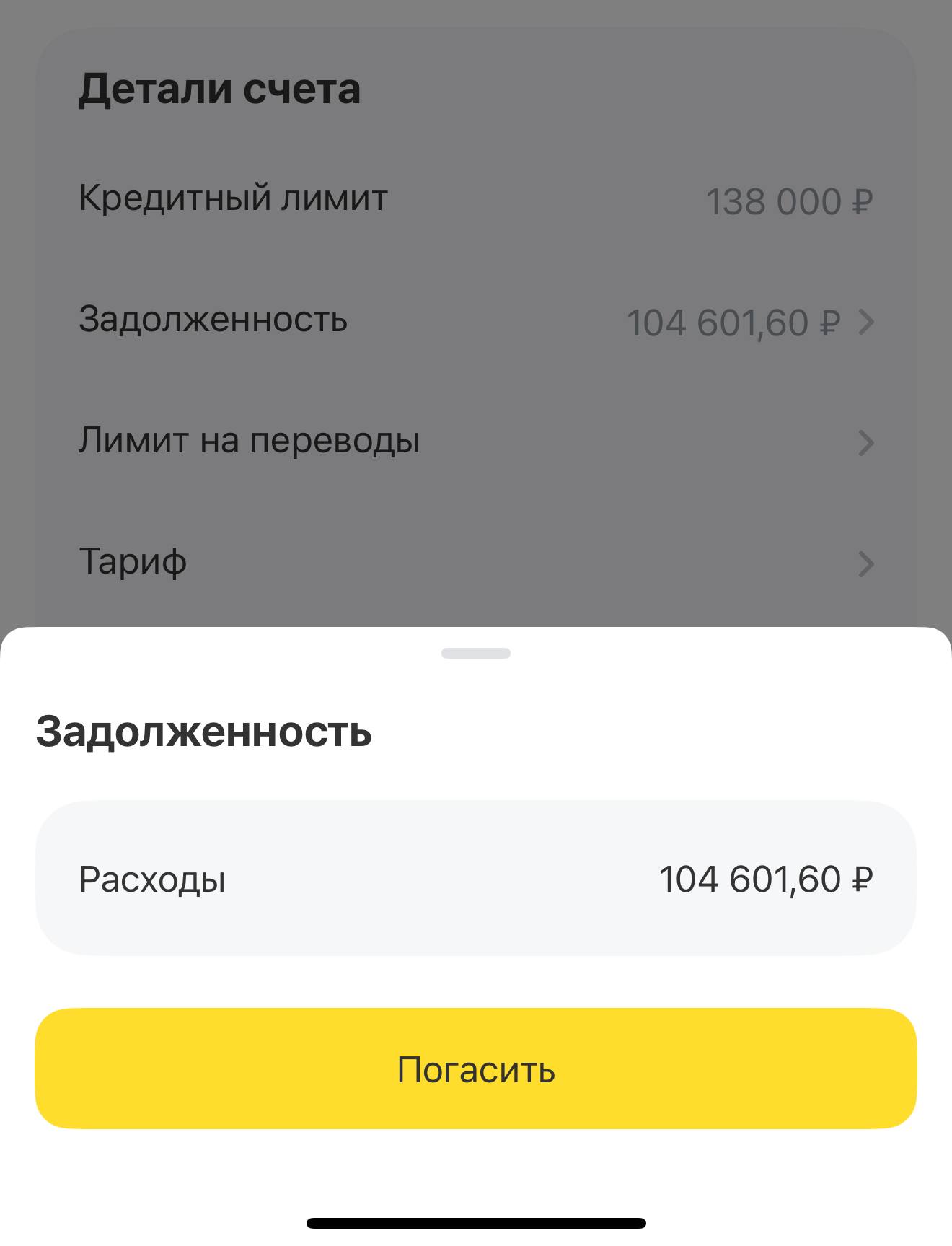The image size is (952, 1246).
Task: Open the Задолженность details row
Action: point(476,323)
